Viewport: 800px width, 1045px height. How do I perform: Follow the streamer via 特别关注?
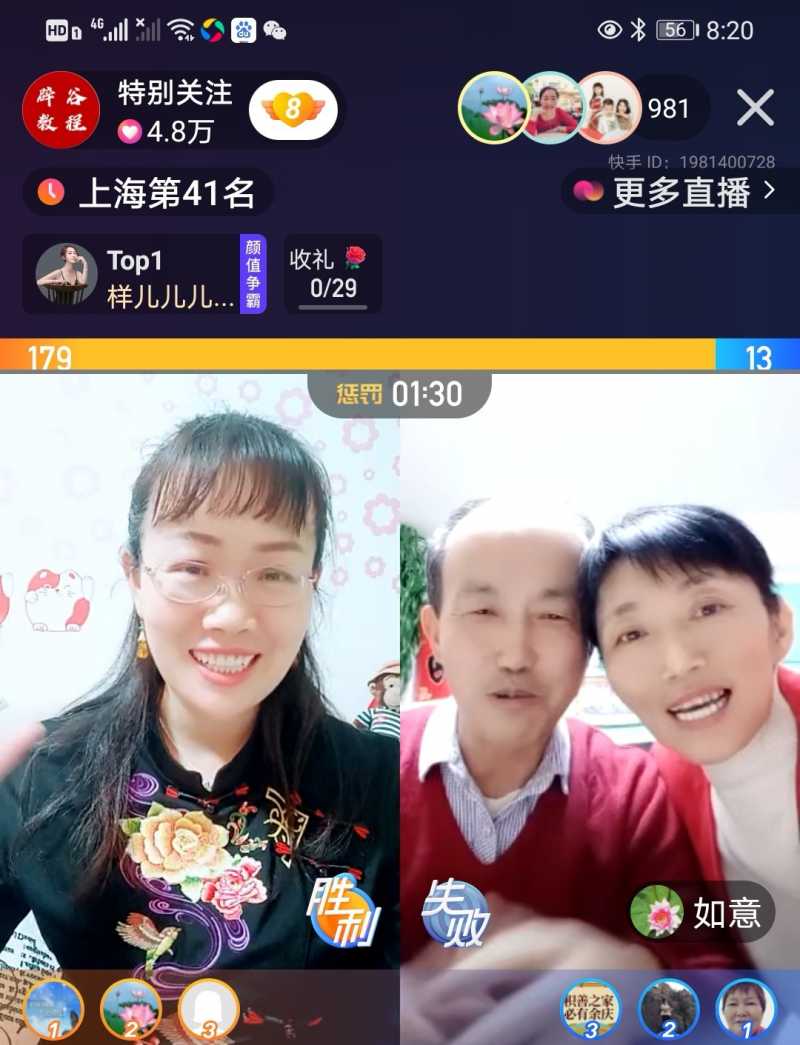point(171,95)
